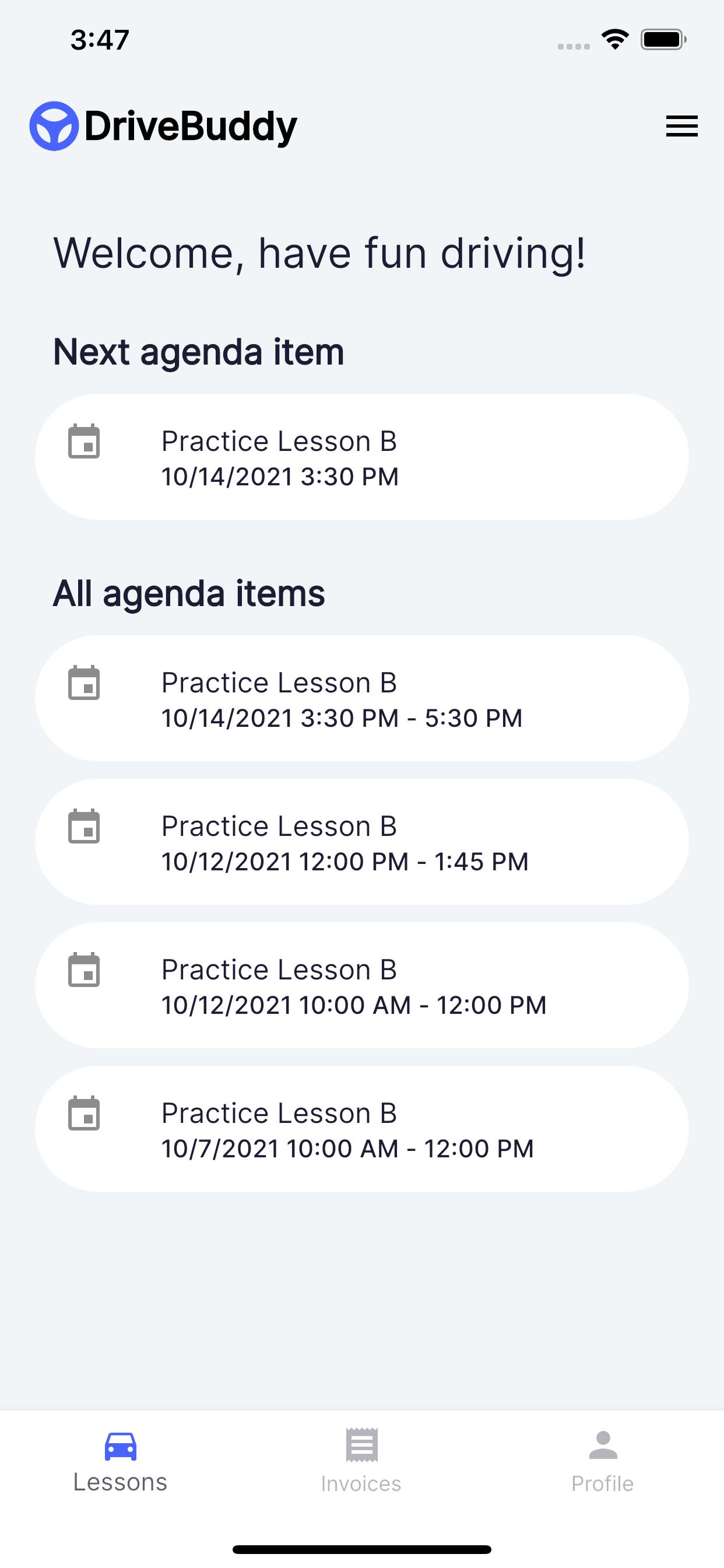Viewport: 724px width, 1568px height.
Task: Go to the Invoices tab
Action: [361, 1461]
